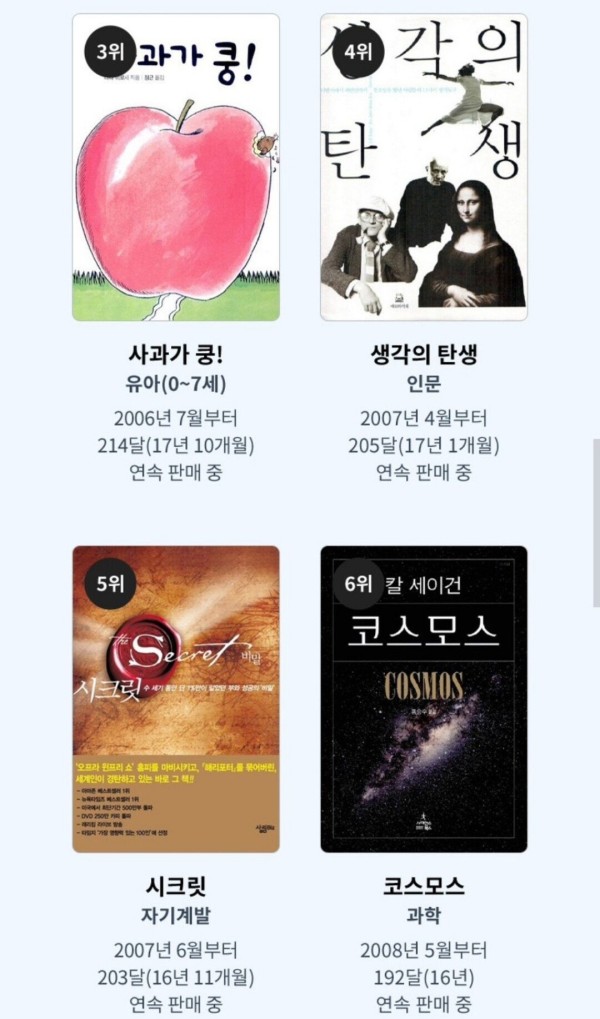View the 코스모스 book ranked 6위
The image size is (600, 1019).
pyautogui.click(x=423, y=699)
